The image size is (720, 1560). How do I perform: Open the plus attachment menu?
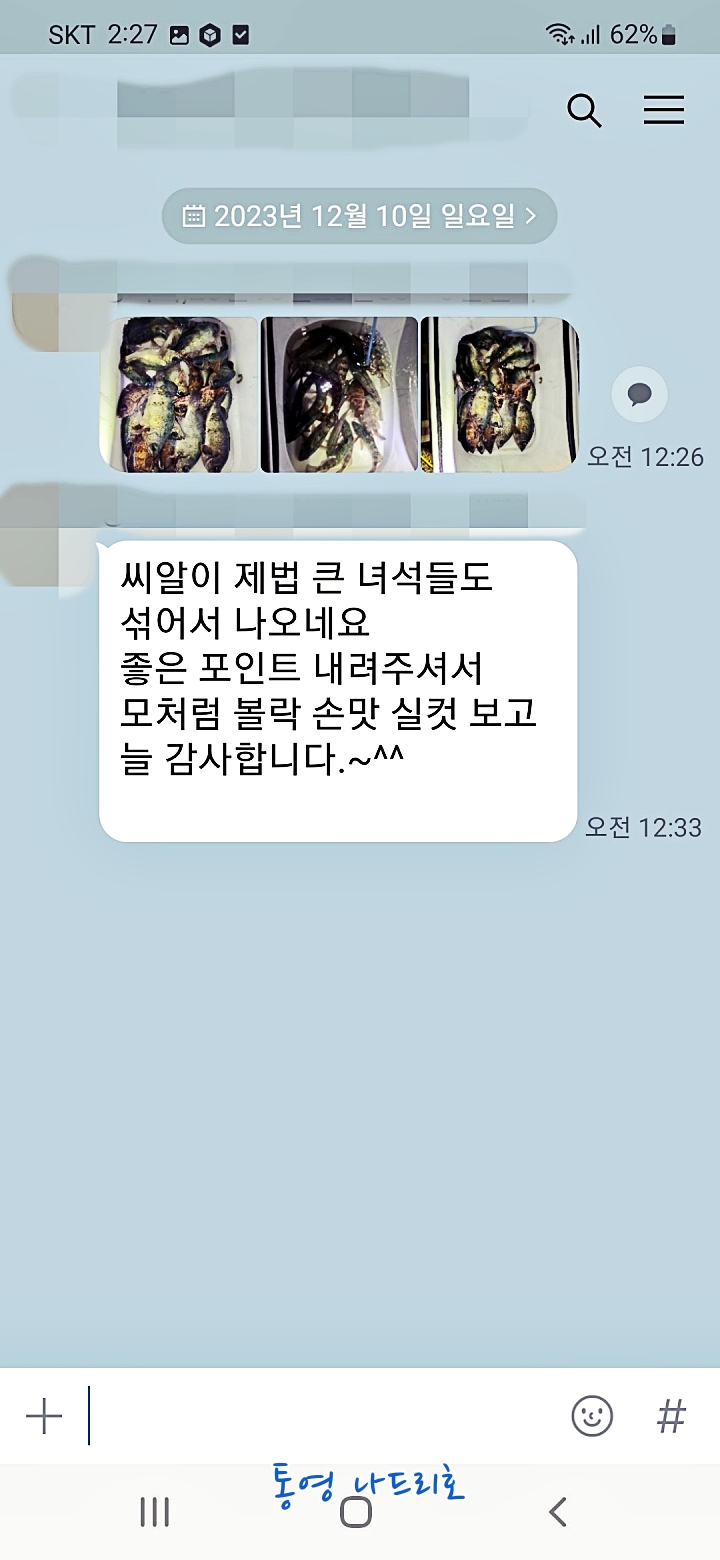(44, 1416)
